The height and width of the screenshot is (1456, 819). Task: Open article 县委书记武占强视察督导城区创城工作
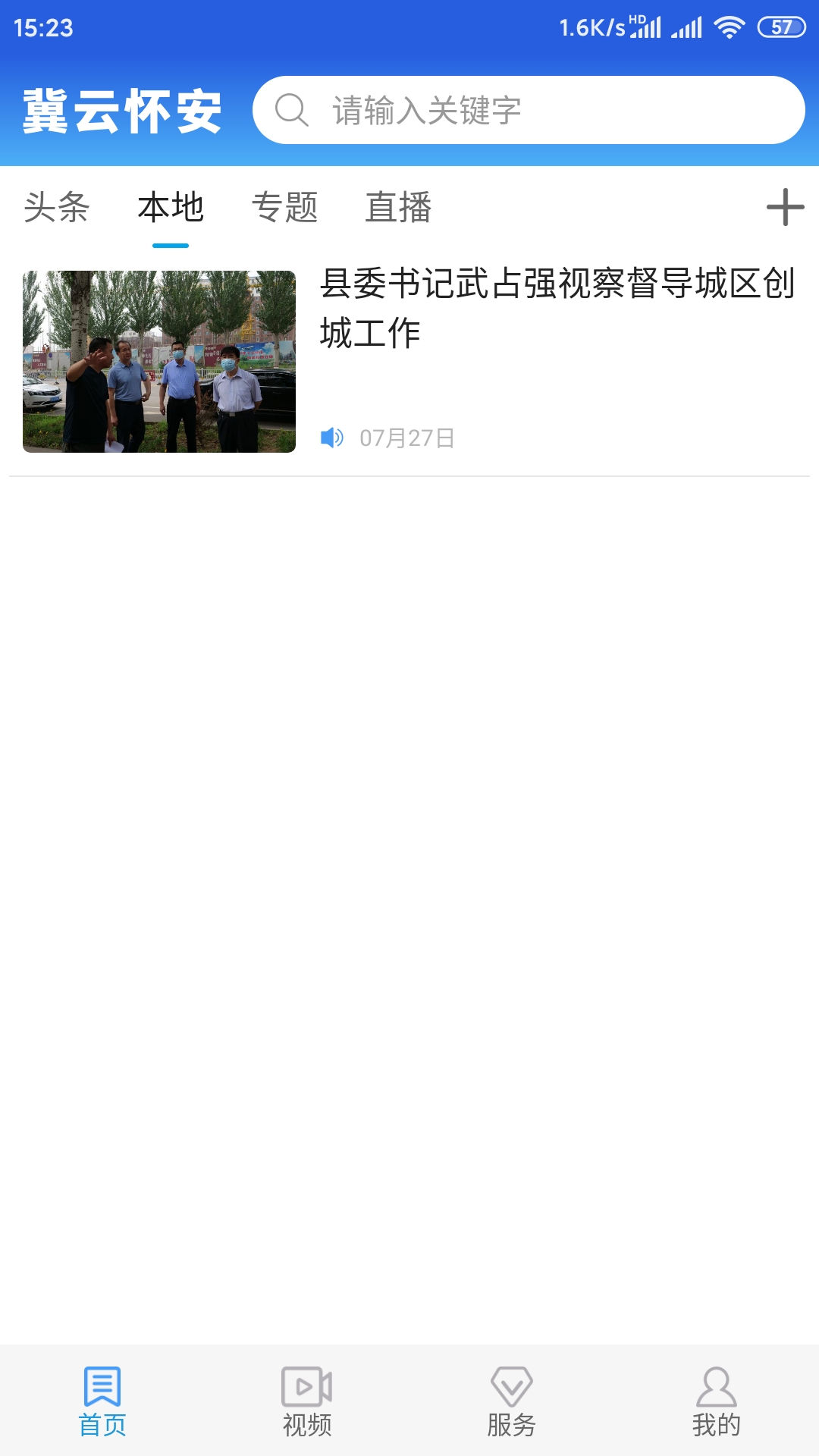click(x=557, y=307)
